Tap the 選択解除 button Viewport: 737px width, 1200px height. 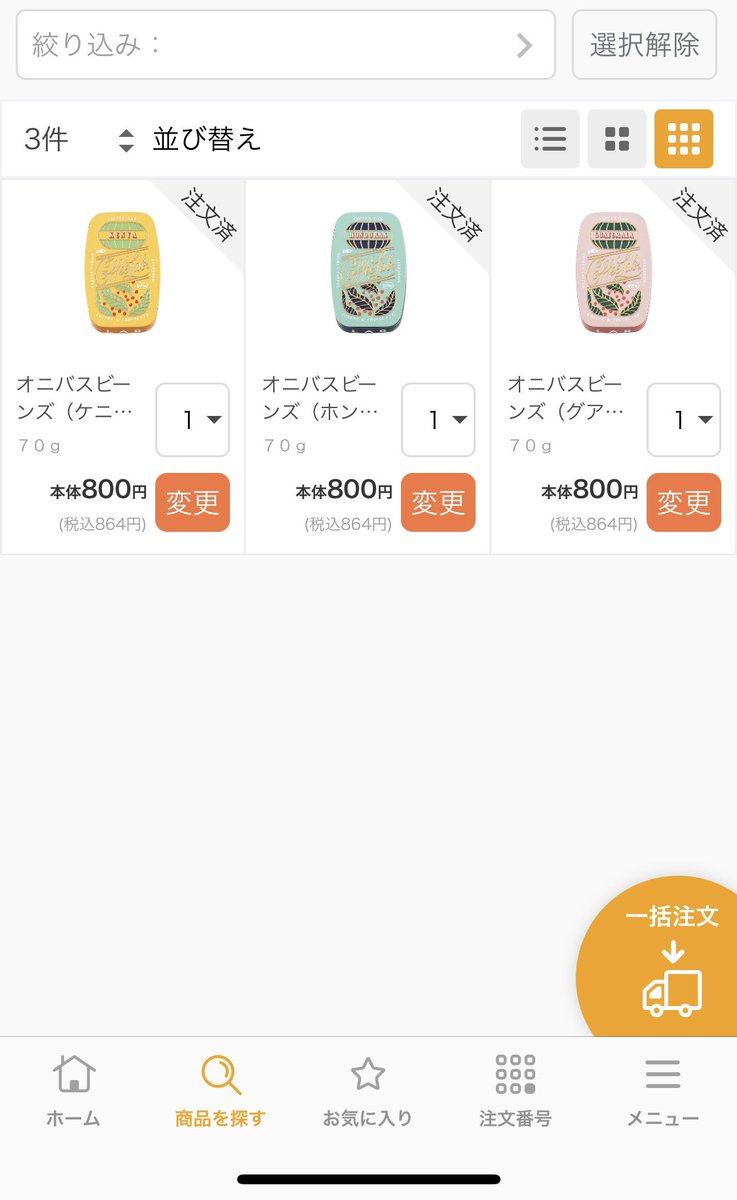pos(644,45)
